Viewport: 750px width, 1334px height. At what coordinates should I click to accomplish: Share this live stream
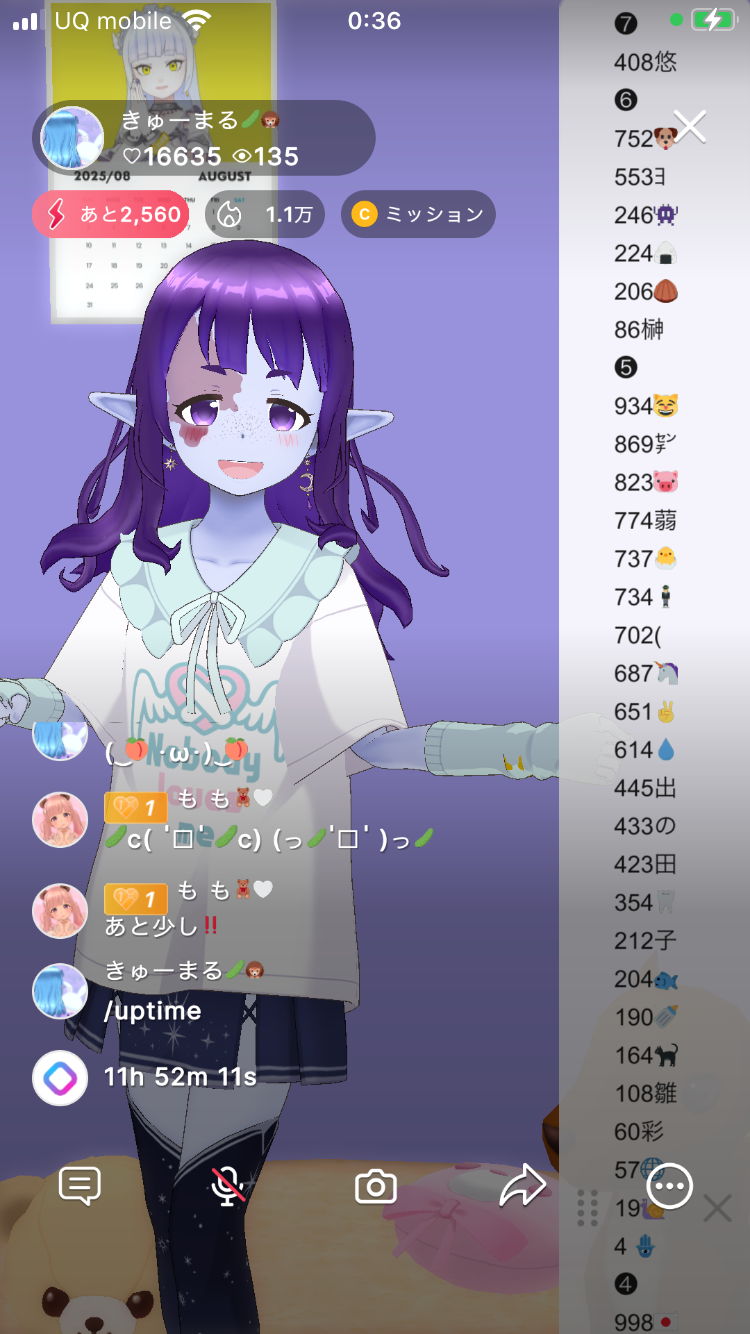pyautogui.click(x=522, y=1186)
